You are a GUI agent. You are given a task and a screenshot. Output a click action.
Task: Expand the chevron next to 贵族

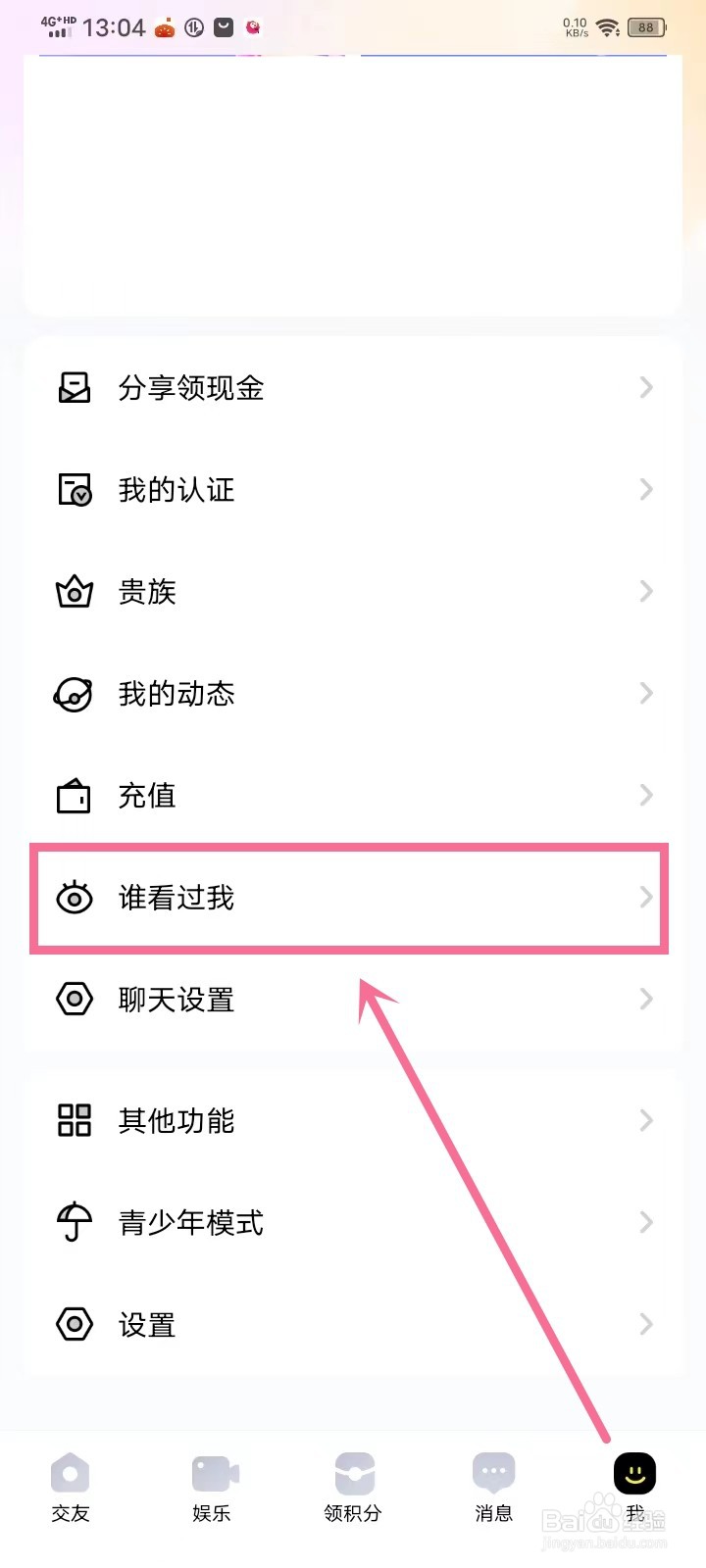click(x=645, y=591)
